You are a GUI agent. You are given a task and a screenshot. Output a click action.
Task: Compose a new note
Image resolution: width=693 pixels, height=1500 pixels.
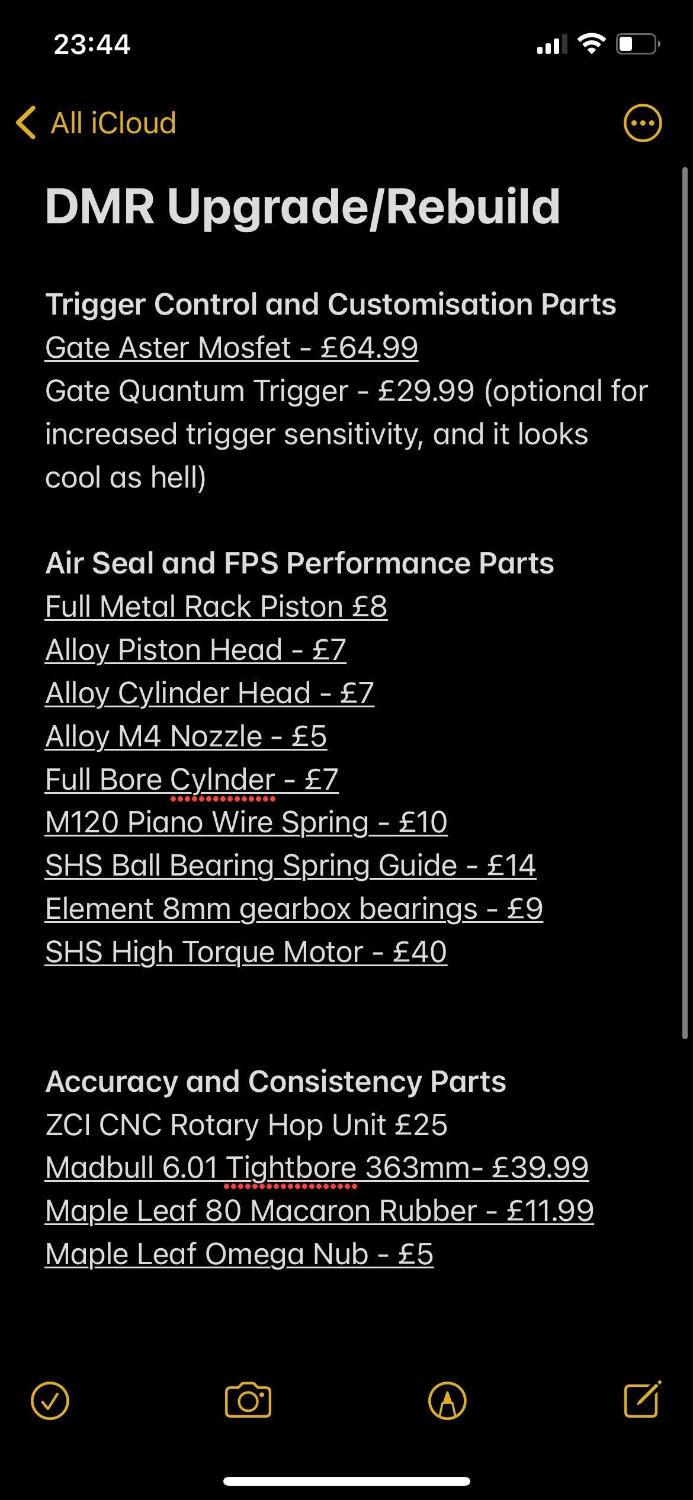coord(642,1399)
